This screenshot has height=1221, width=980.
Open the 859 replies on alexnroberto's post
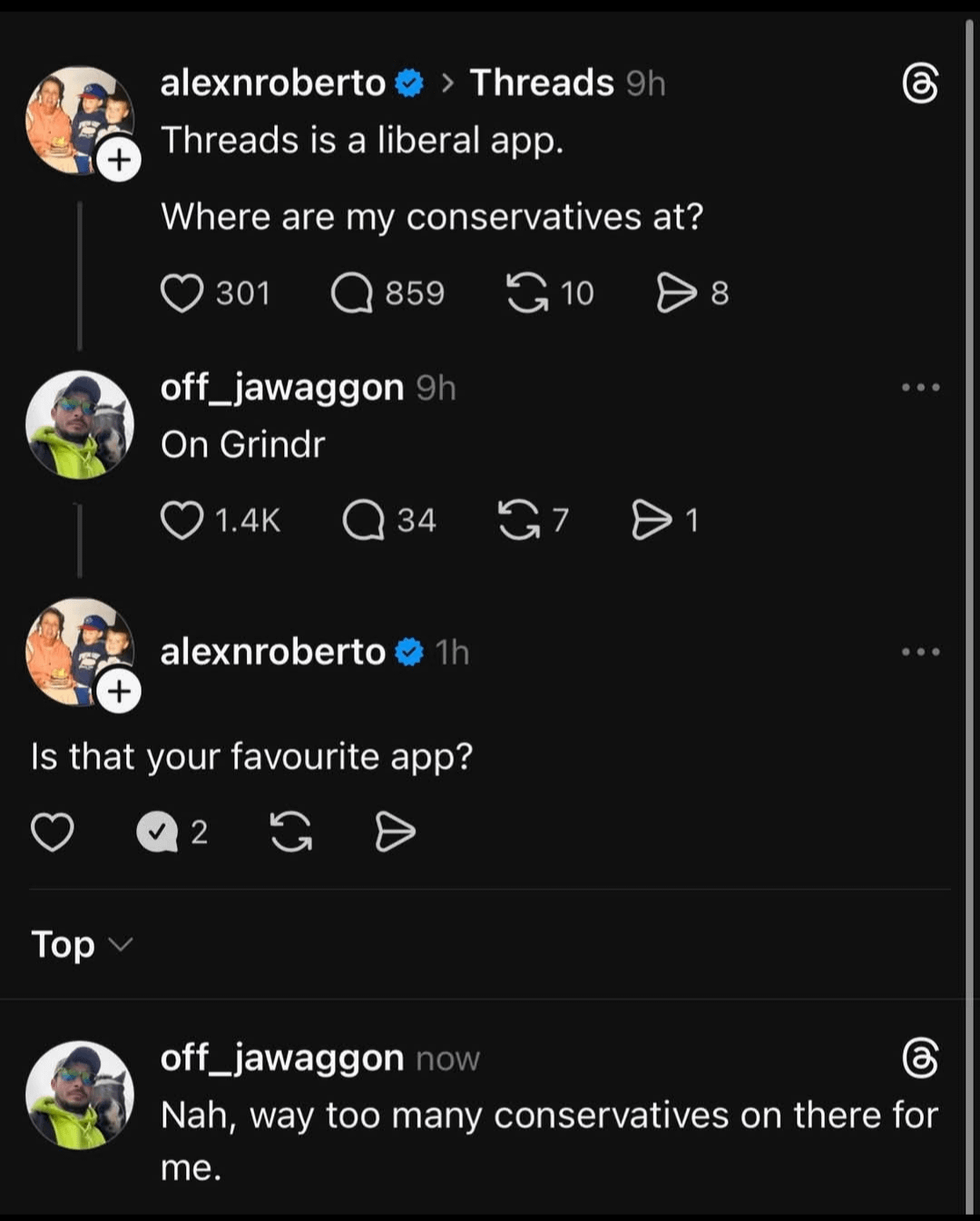coord(352,293)
